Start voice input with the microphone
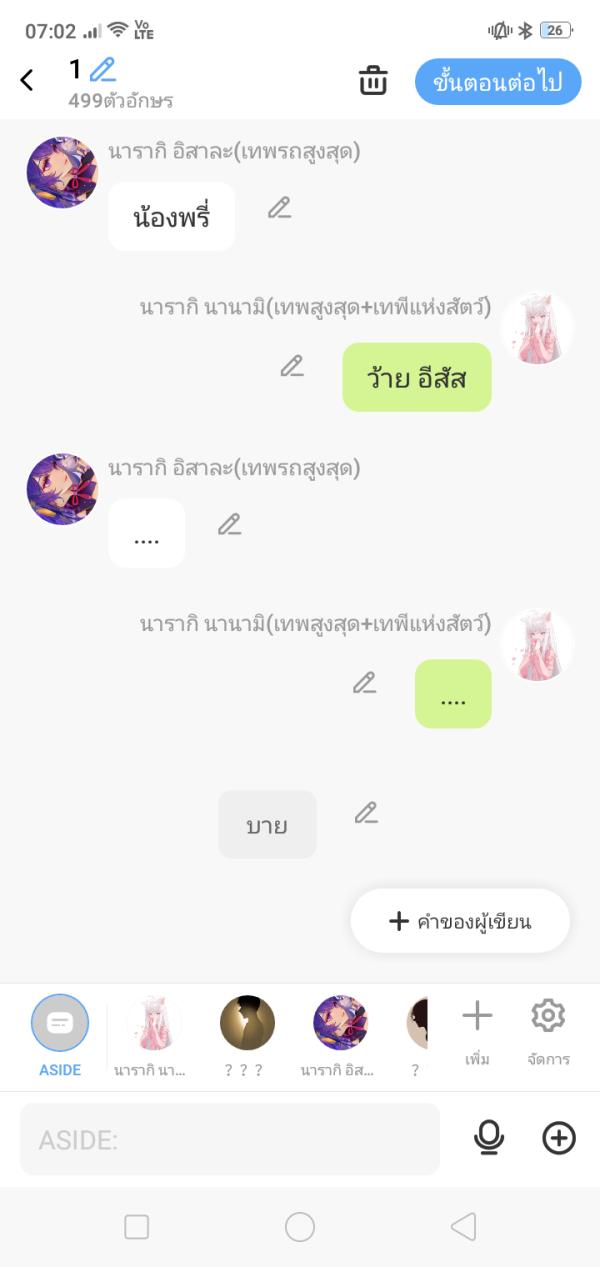 489,1138
